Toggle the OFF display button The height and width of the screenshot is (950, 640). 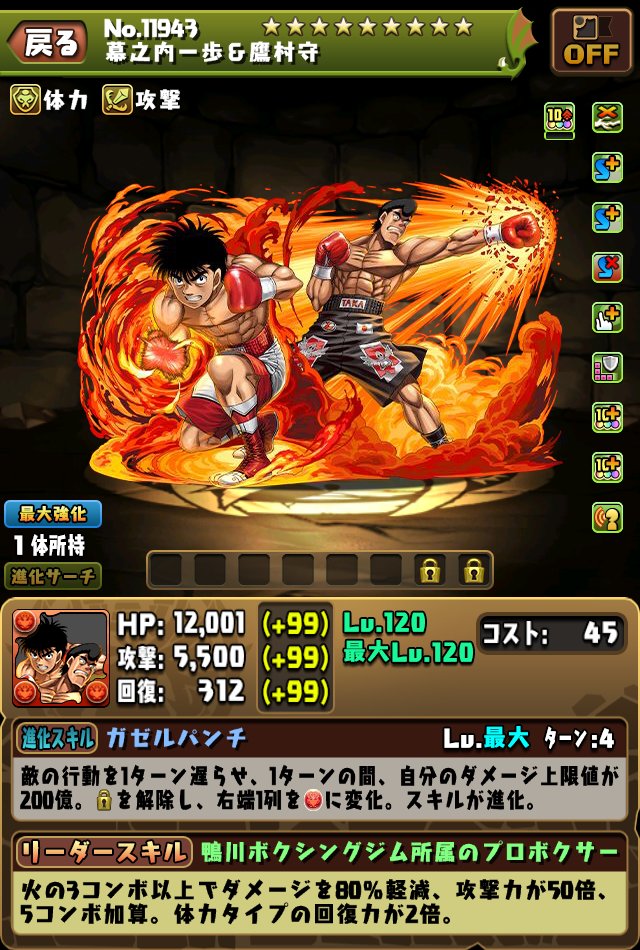591,42
